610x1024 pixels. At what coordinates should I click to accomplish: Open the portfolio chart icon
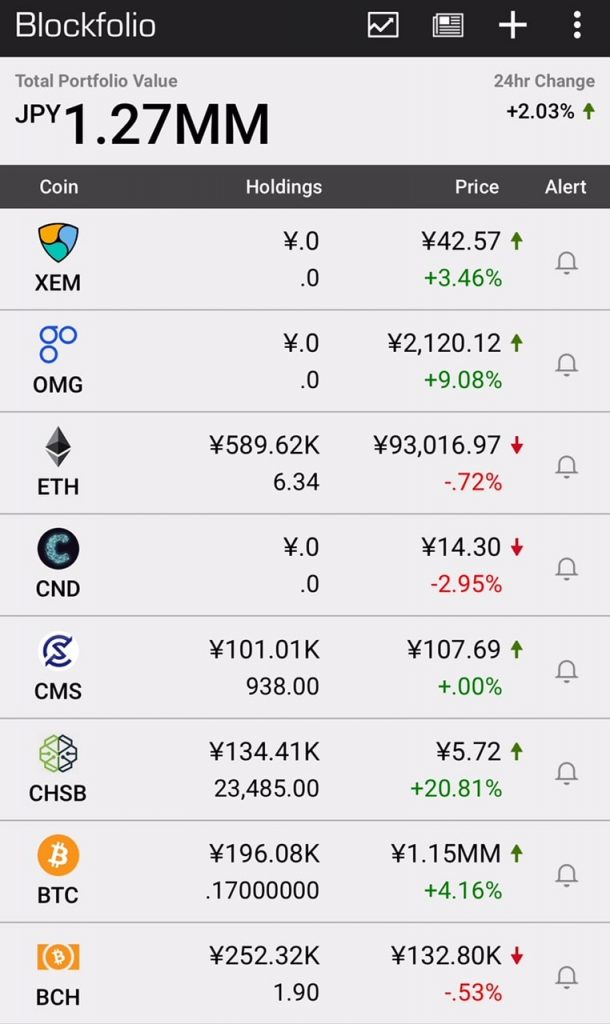tap(383, 25)
